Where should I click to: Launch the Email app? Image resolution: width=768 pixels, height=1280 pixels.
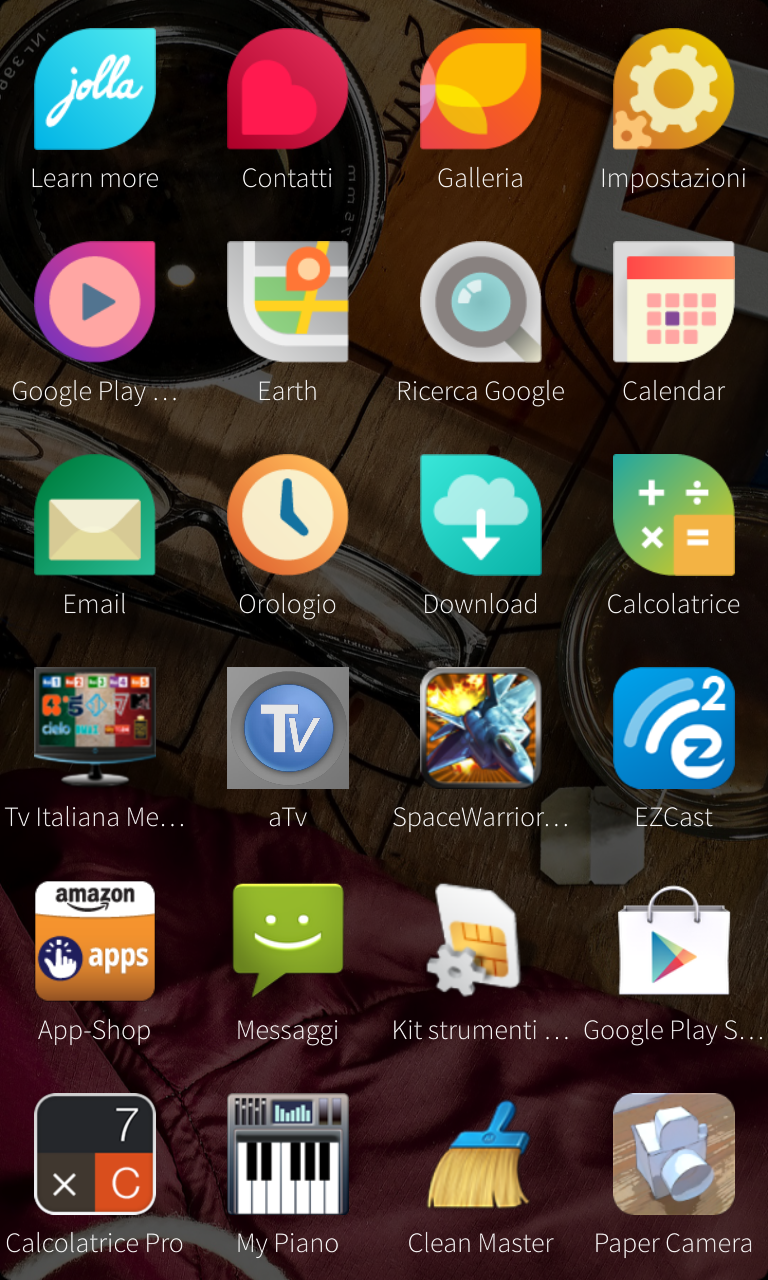click(x=95, y=515)
